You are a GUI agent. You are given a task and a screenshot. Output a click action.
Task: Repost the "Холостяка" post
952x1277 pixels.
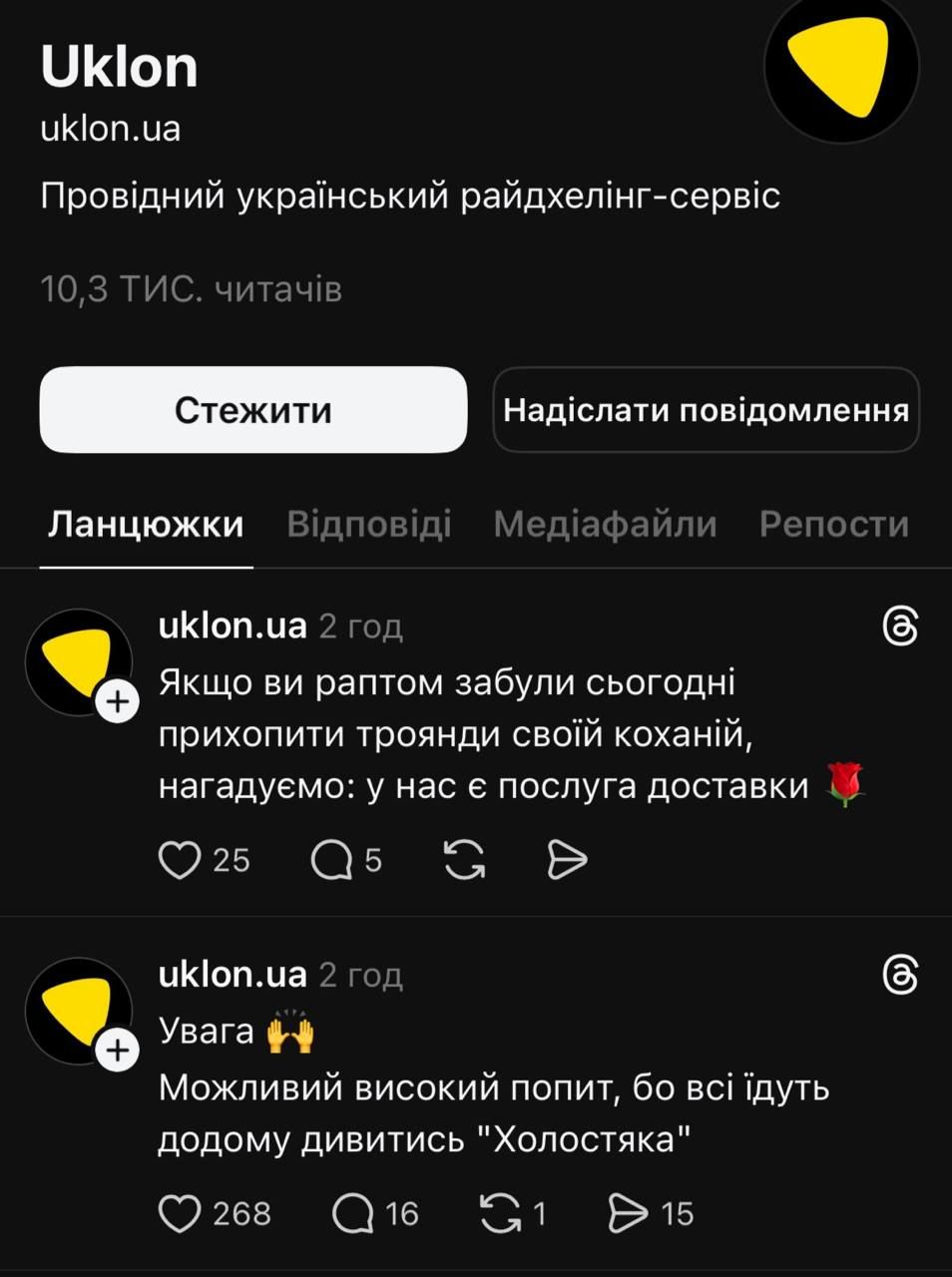(x=500, y=1213)
